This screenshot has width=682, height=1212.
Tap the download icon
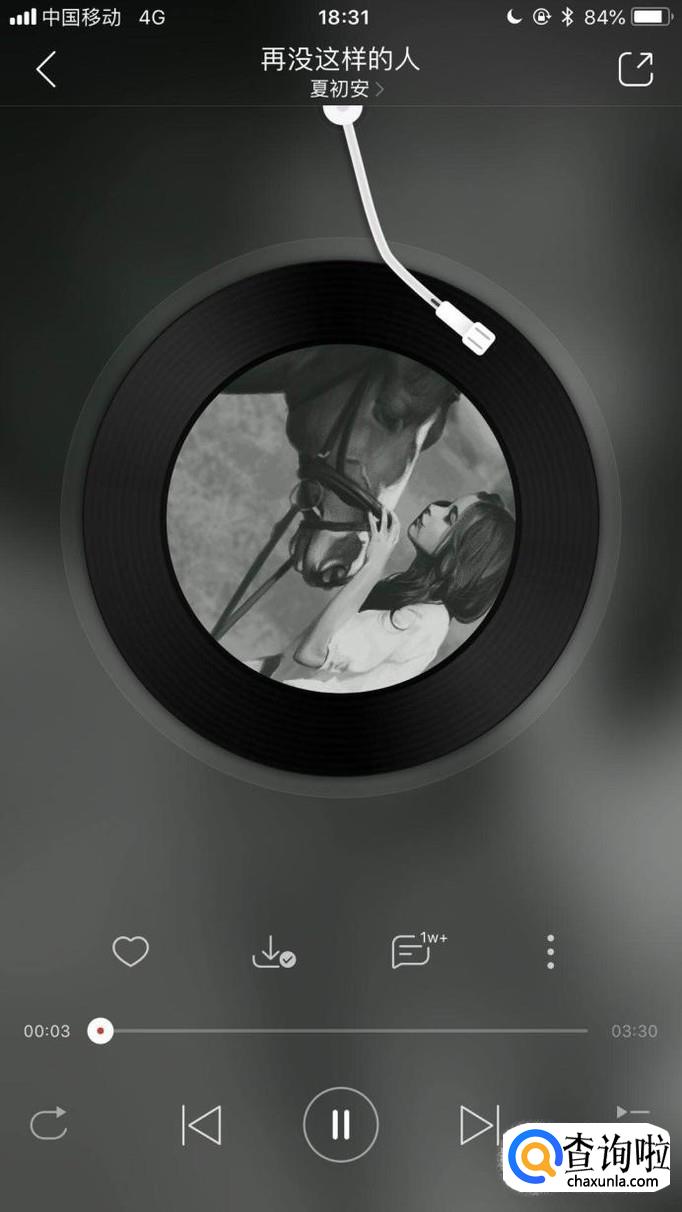point(272,952)
